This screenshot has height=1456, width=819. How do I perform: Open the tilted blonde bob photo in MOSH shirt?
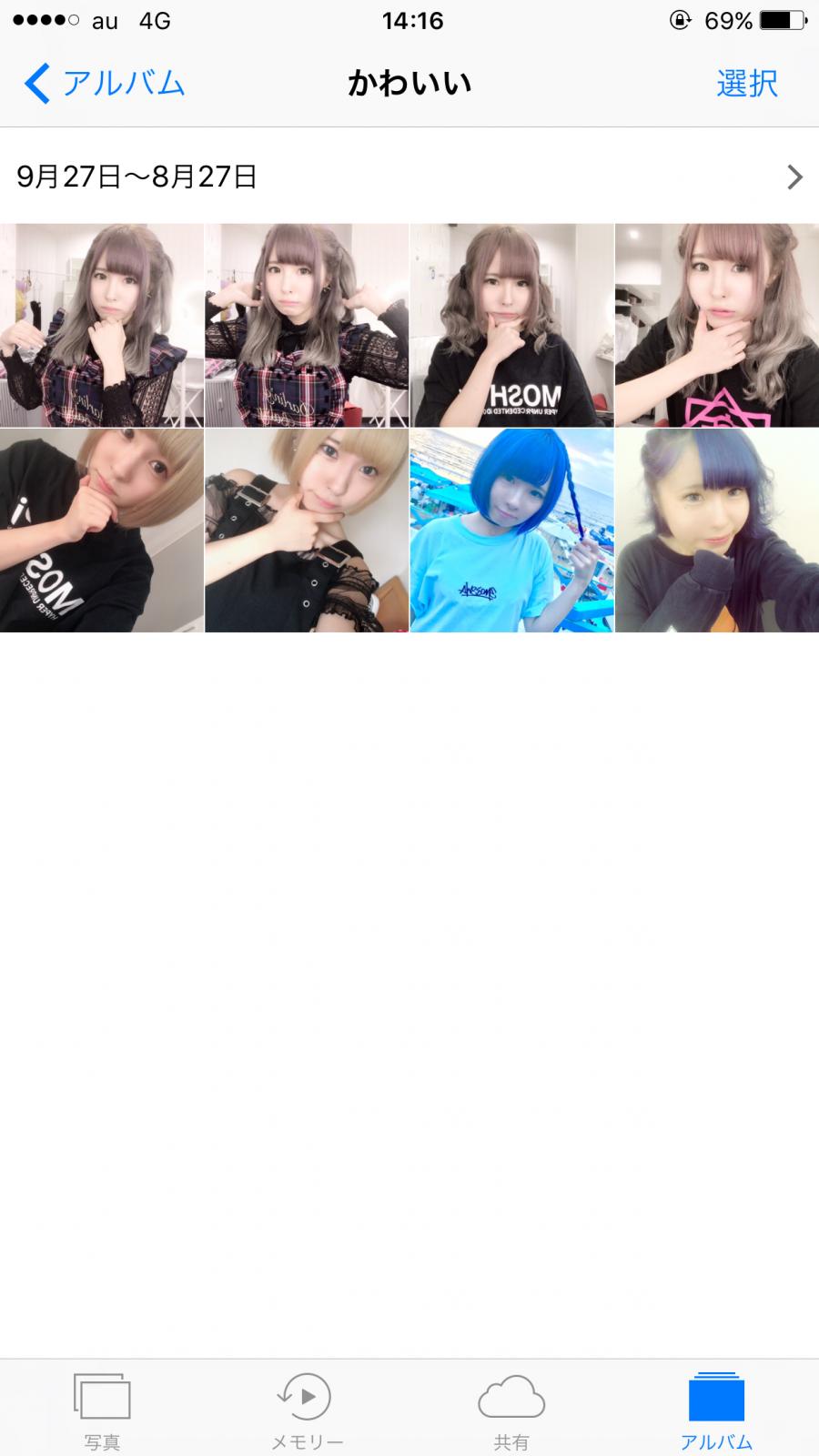[x=102, y=531]
